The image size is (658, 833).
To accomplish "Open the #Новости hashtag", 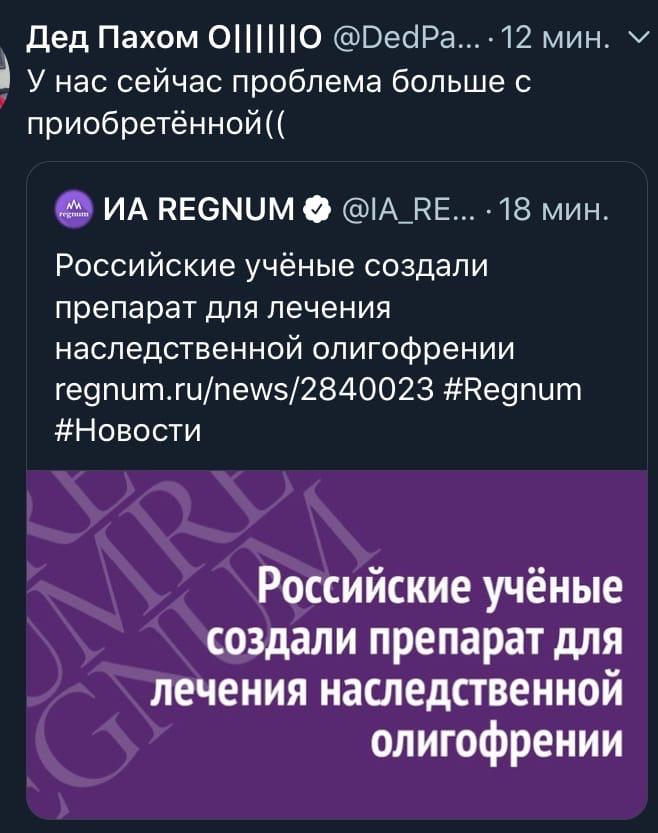I will point(129,431).
